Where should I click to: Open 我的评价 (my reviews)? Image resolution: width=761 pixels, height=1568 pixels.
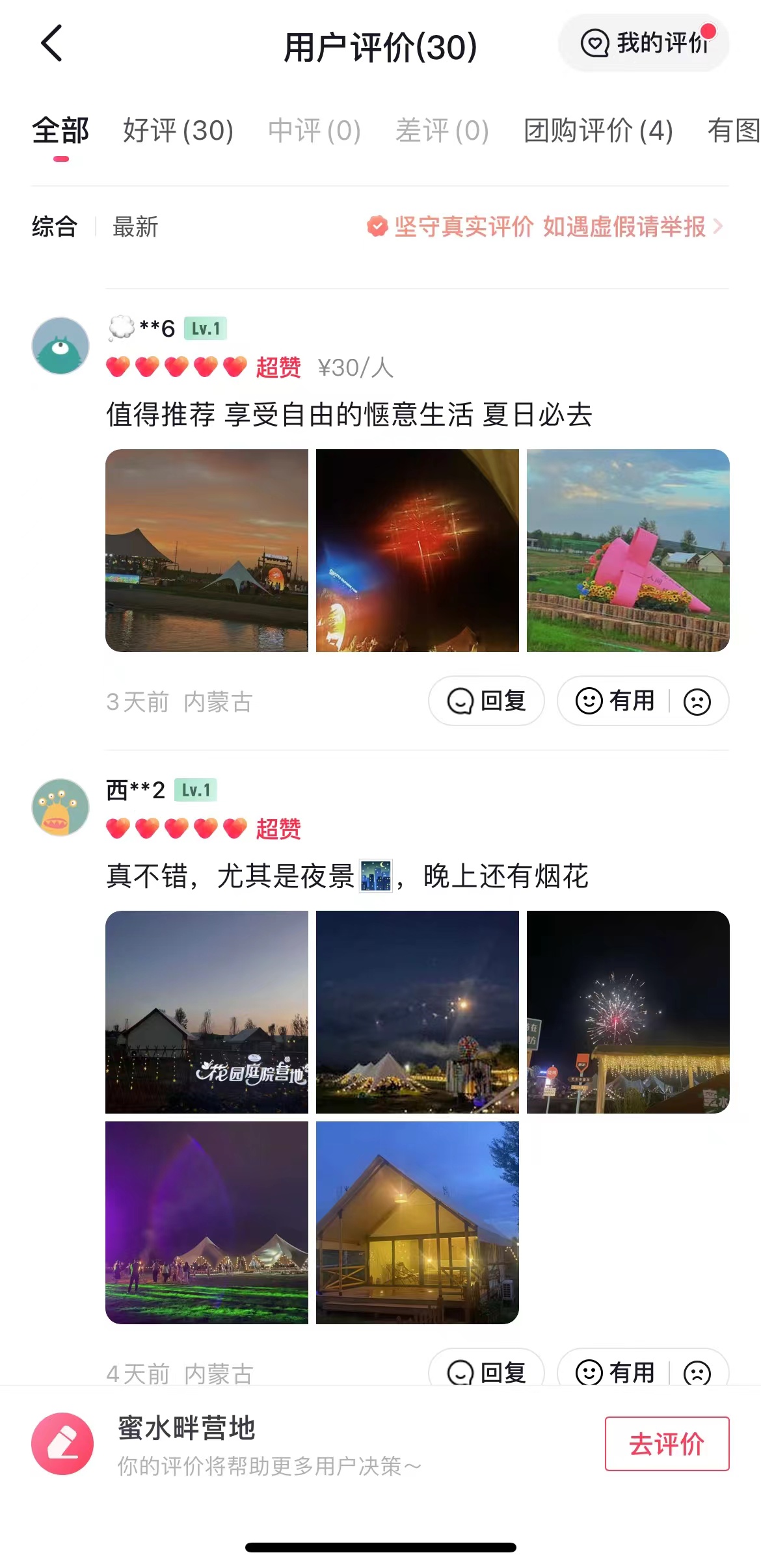643,44
